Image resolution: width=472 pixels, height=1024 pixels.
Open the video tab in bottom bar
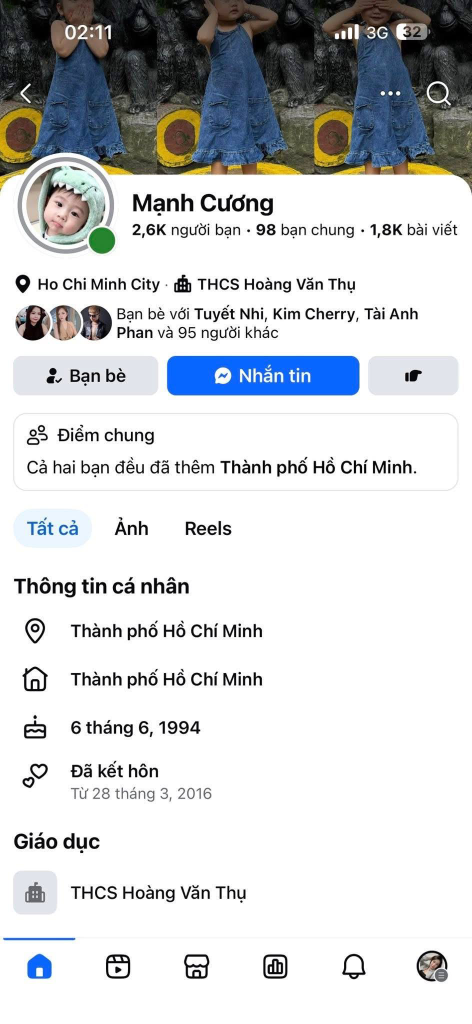(x=118, y=966)
